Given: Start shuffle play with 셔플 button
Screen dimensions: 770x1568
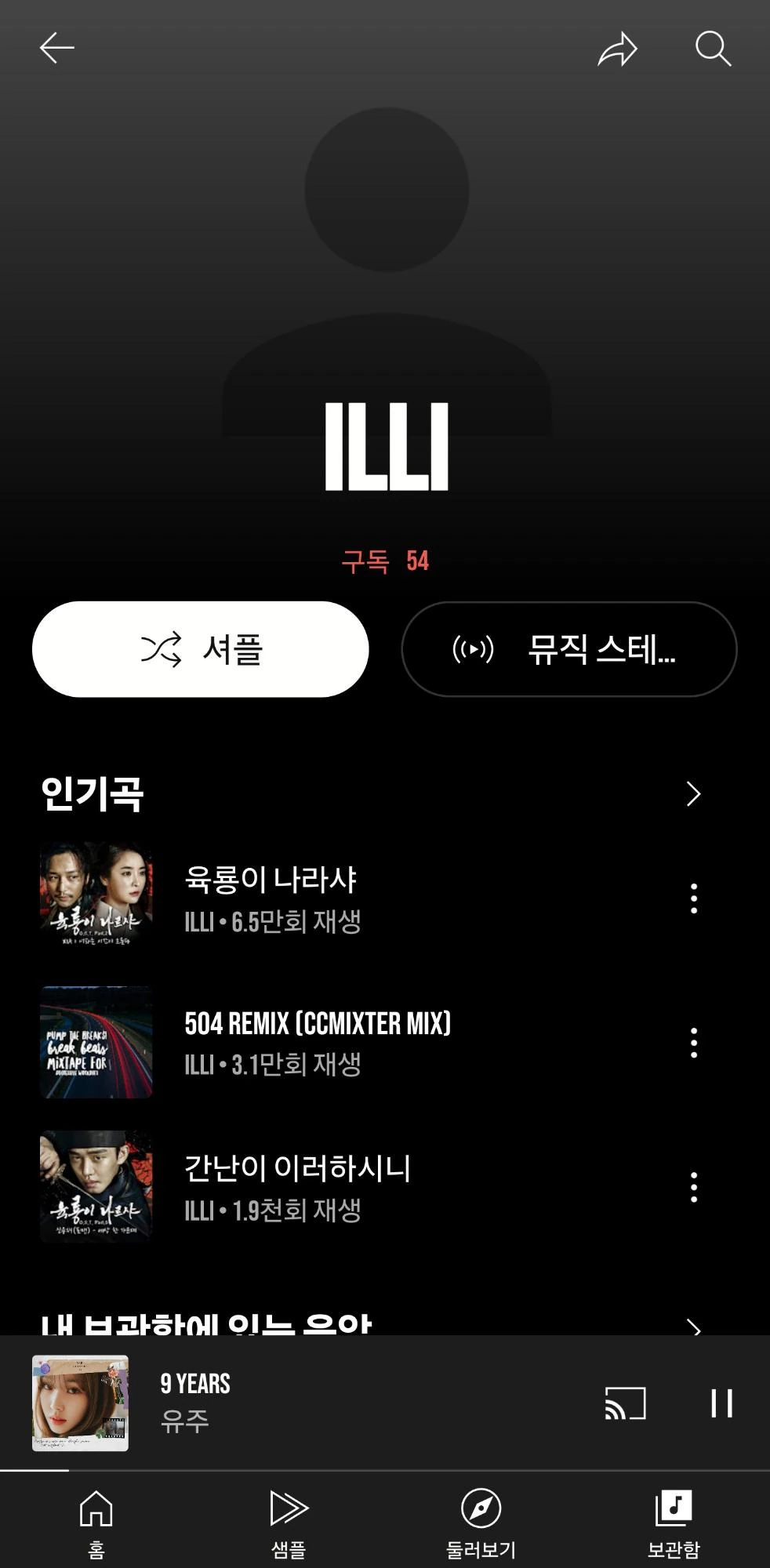Looking at the screenshot, I should click(201, 649).
